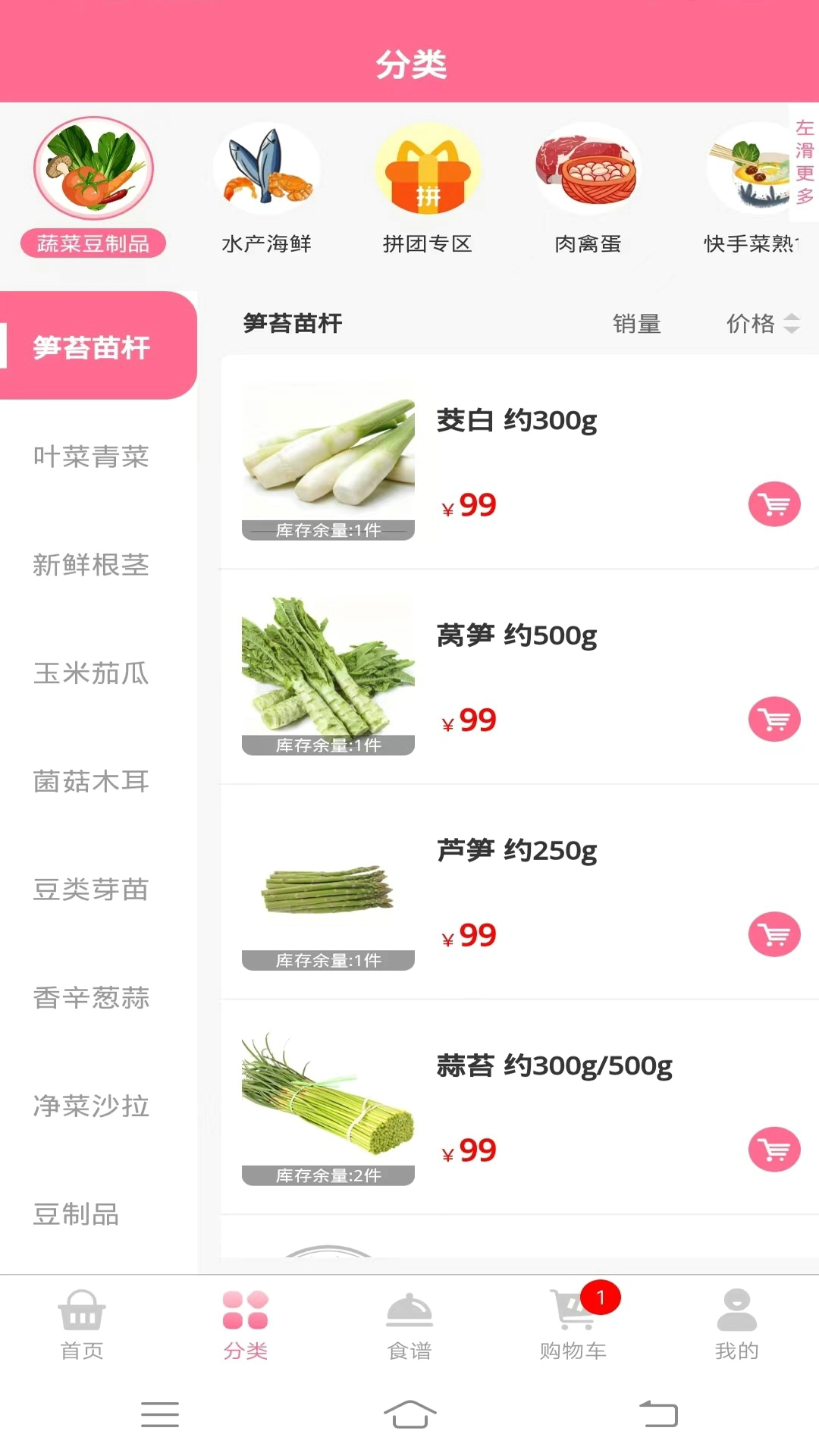Image resolution: width=819 pixels, height=1456 pixels.
Task: Add 蒜苔 约300g/500g to cart
Action: click(x=774, y=1150)
